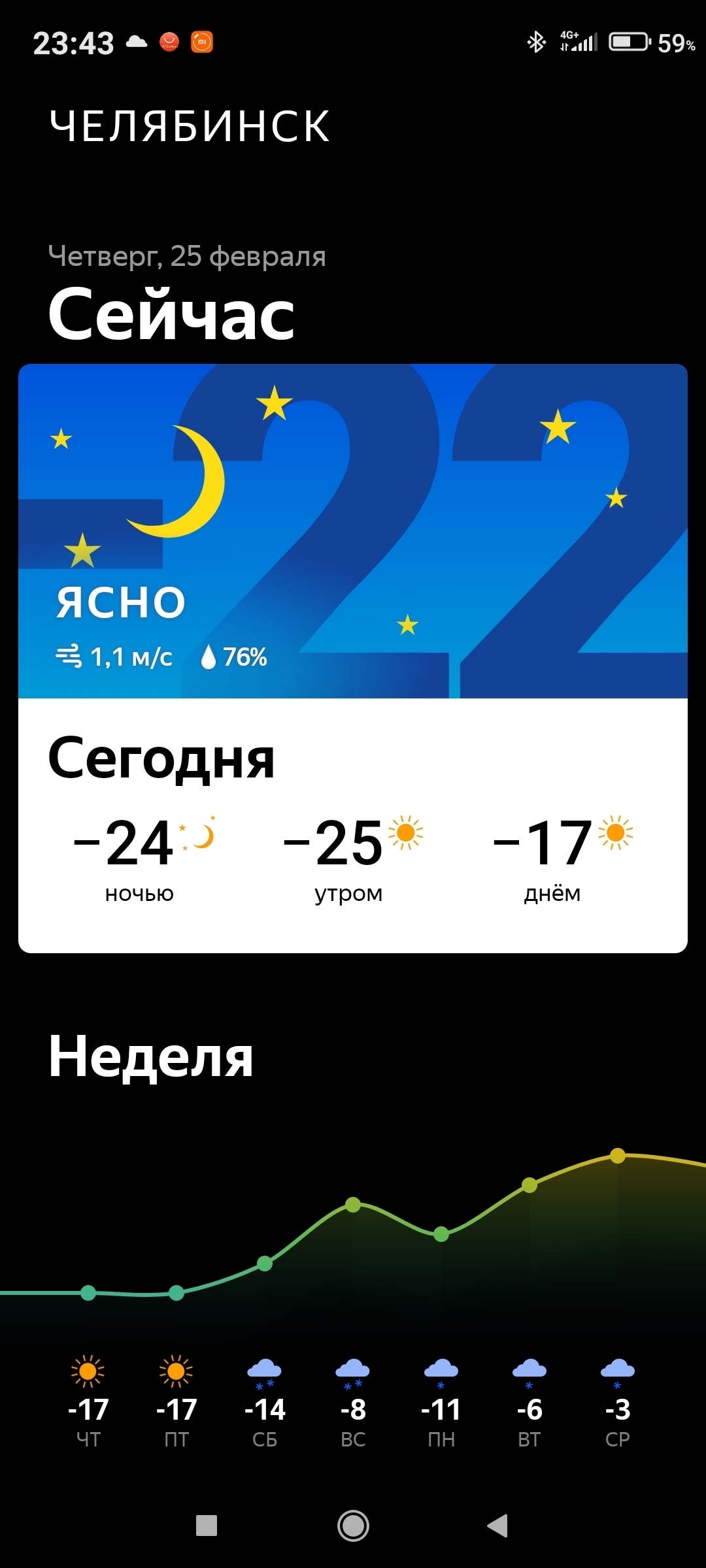
Task: Select Saturday (СБ) in the weekly forecast
Action: 265,1403
